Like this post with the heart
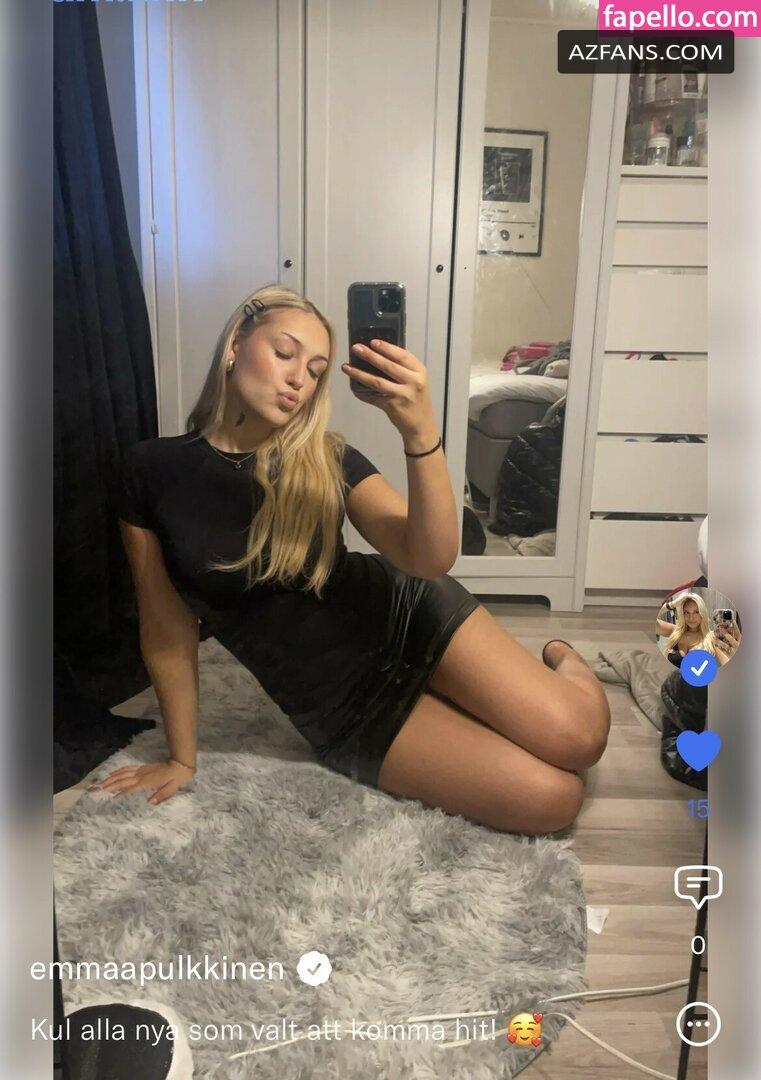 click(x=698, y=750)
